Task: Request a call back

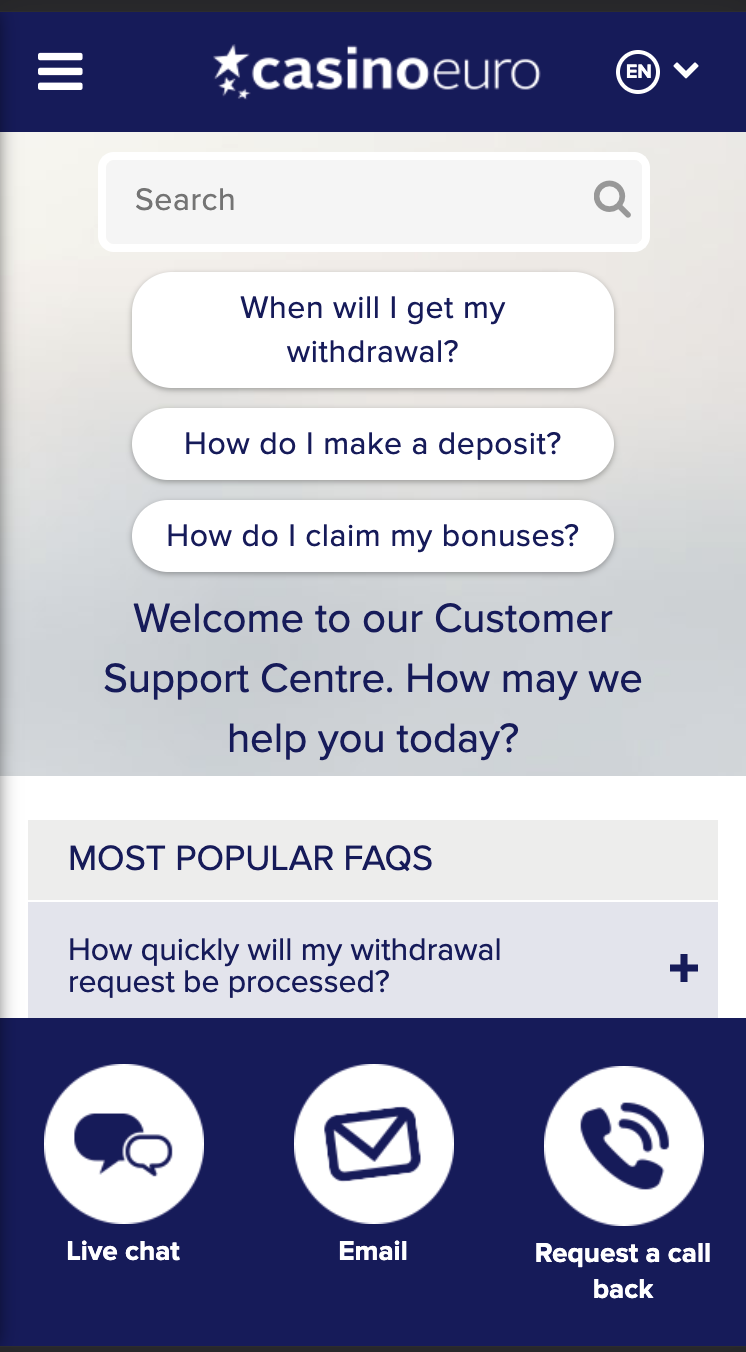Action: click(623, 1184)
